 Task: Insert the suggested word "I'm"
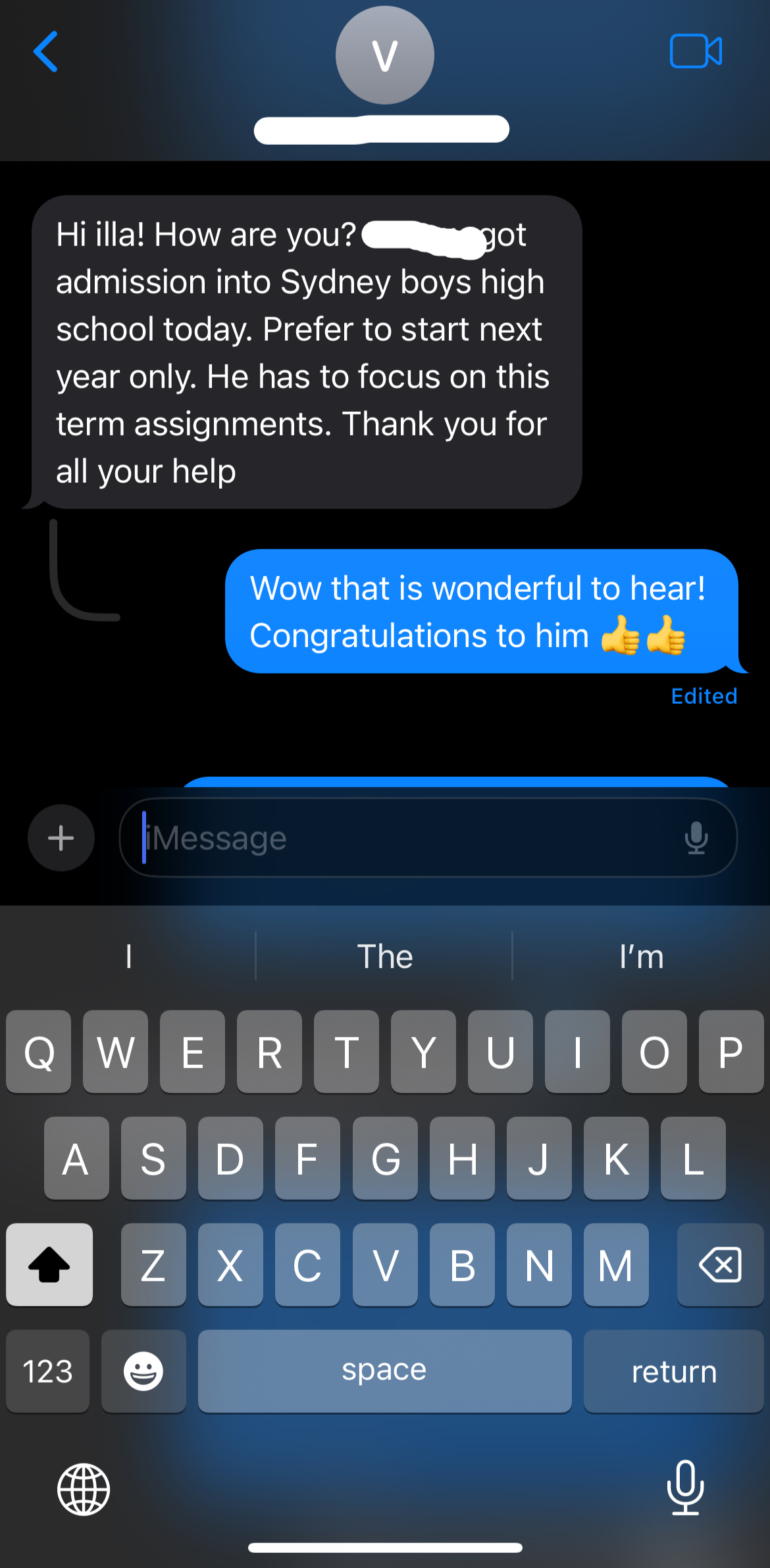(641, 956)
